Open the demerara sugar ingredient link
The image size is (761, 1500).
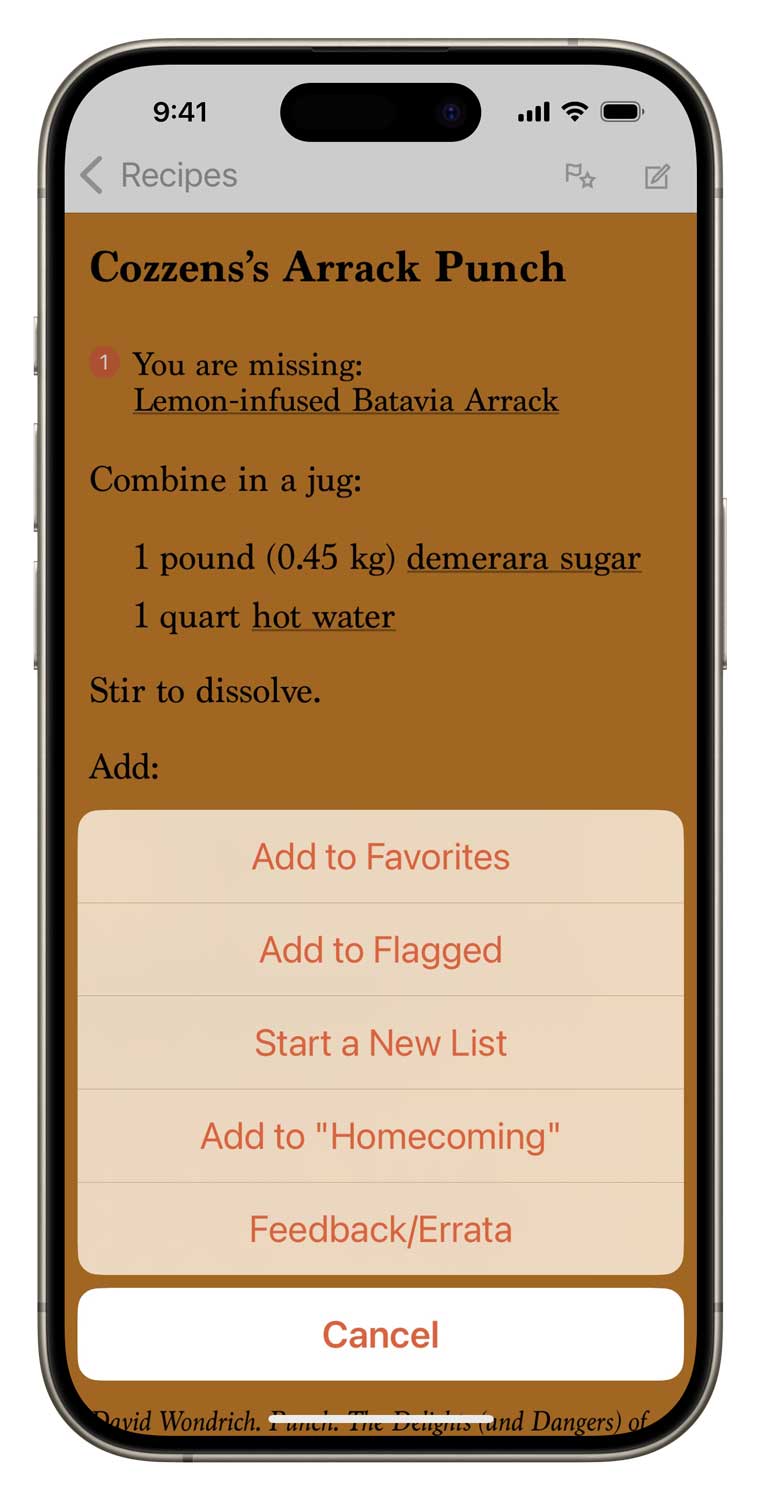pos(524,557)
